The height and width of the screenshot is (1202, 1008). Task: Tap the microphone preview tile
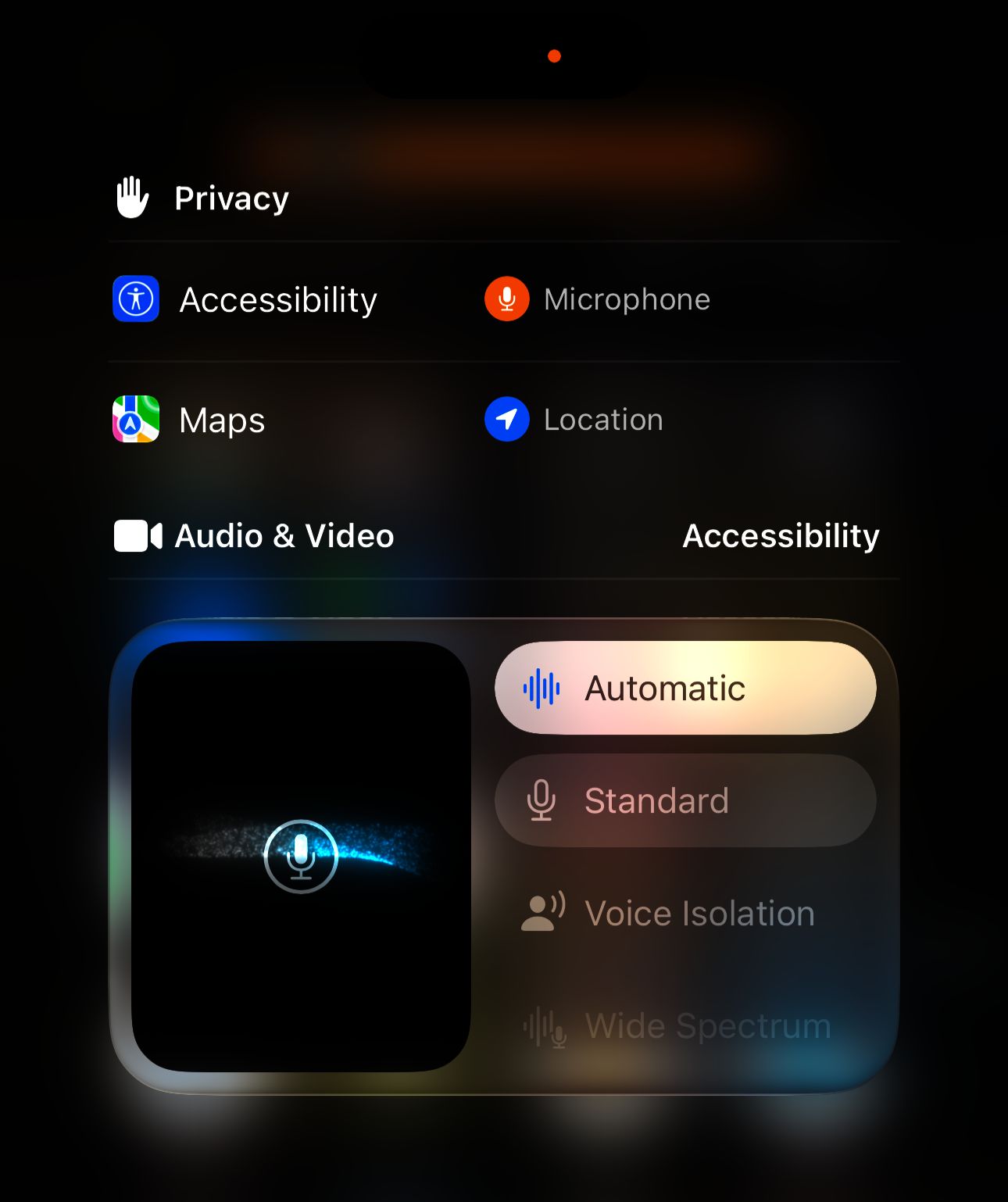point(301,857)
